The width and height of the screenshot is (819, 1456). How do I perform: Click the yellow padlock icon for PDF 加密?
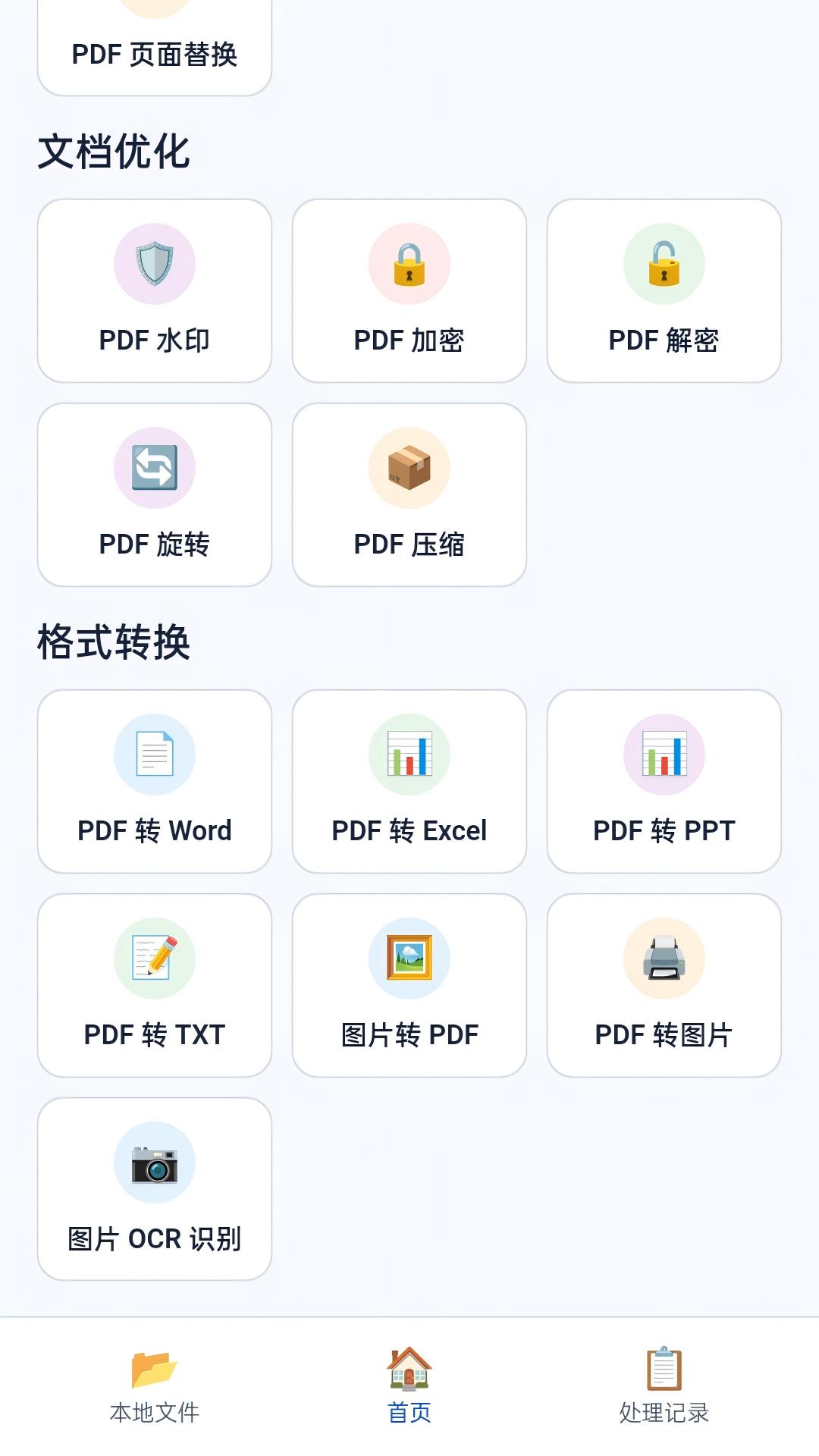(x=409, y=264)
